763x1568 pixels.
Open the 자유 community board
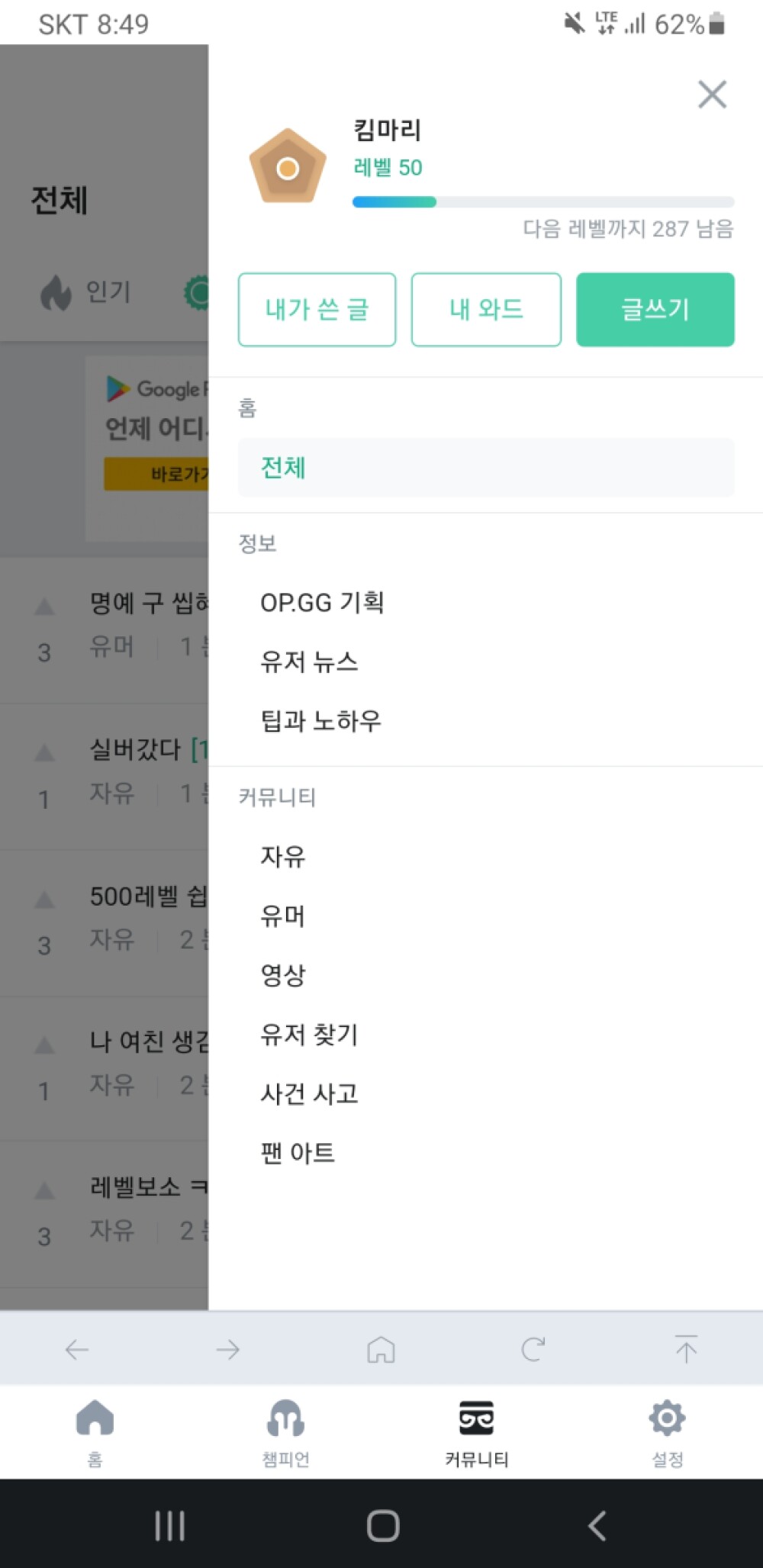[283, 857]
